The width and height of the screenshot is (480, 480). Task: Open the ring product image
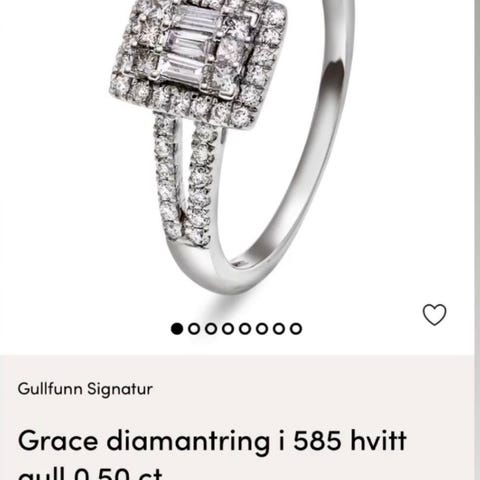pyautogui.click(x=232, y=147)
